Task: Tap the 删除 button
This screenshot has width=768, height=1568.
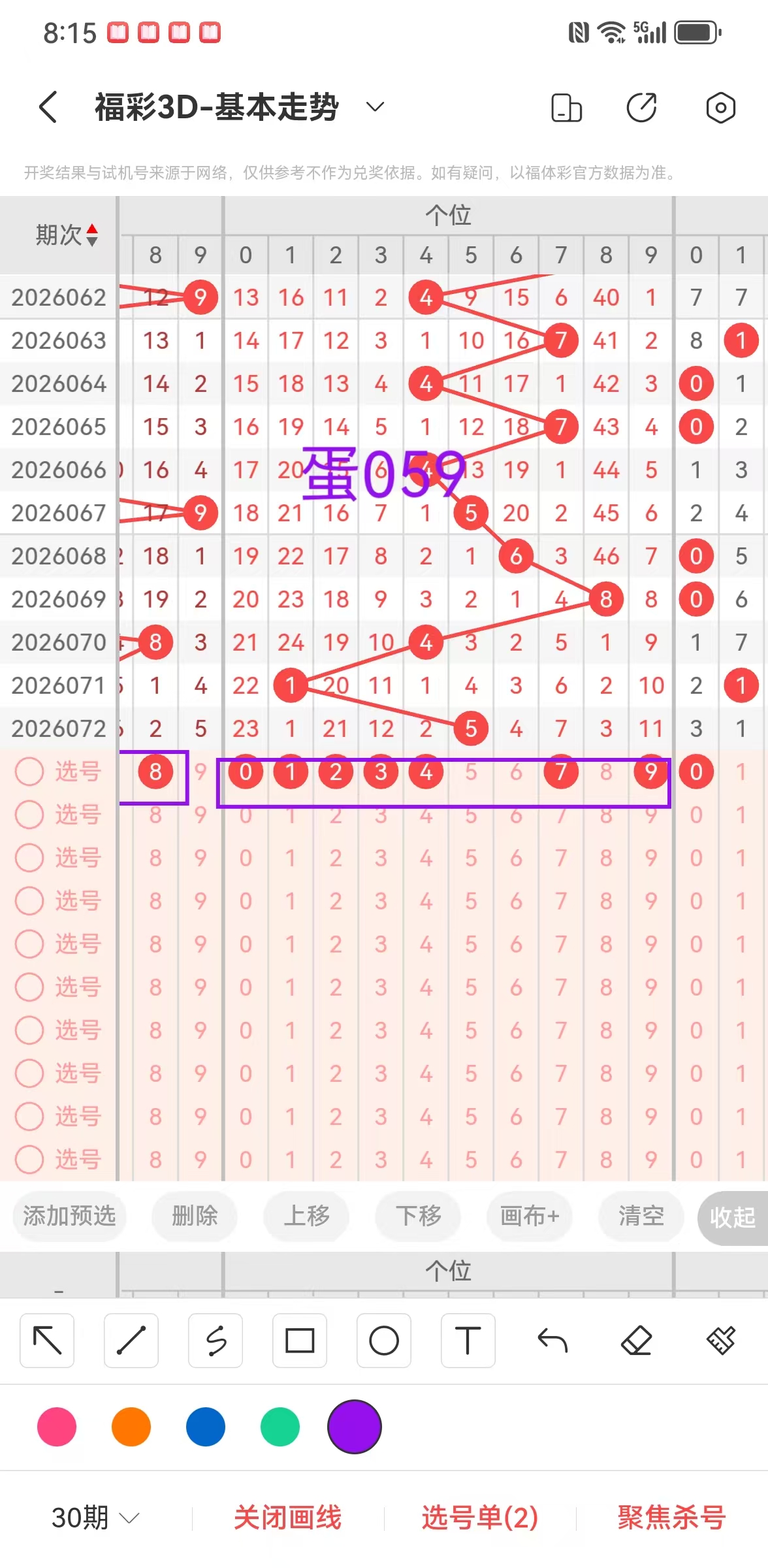Action: pos(194,1216)
